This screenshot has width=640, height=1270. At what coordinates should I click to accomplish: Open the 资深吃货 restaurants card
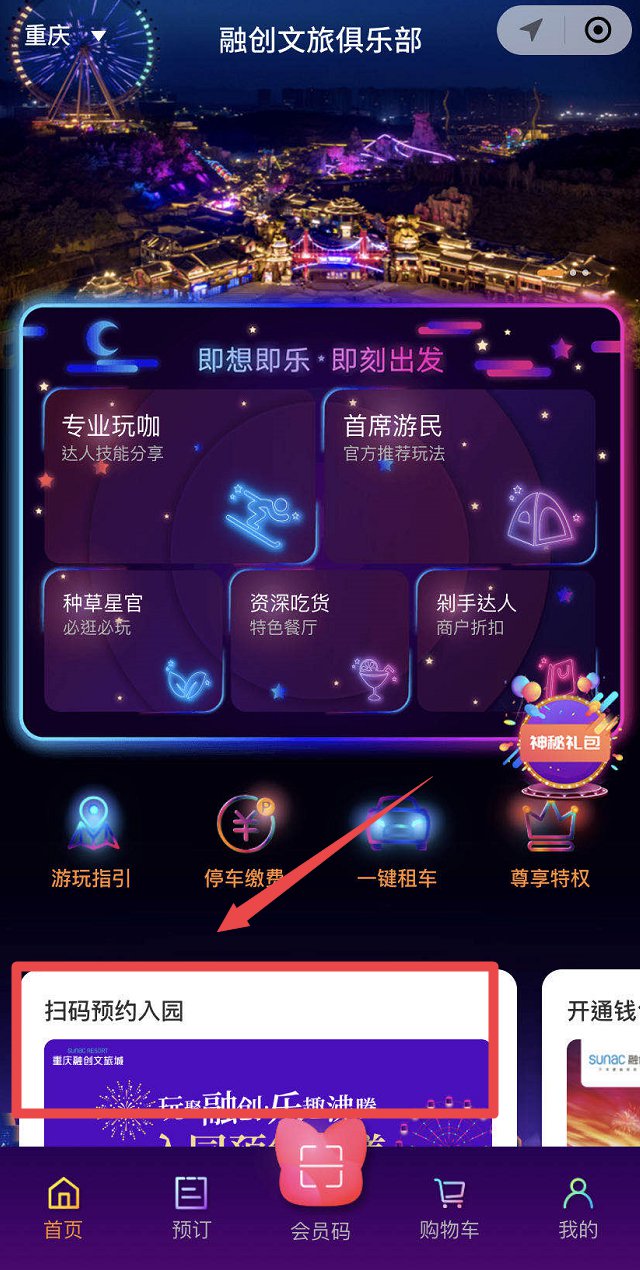319,640
